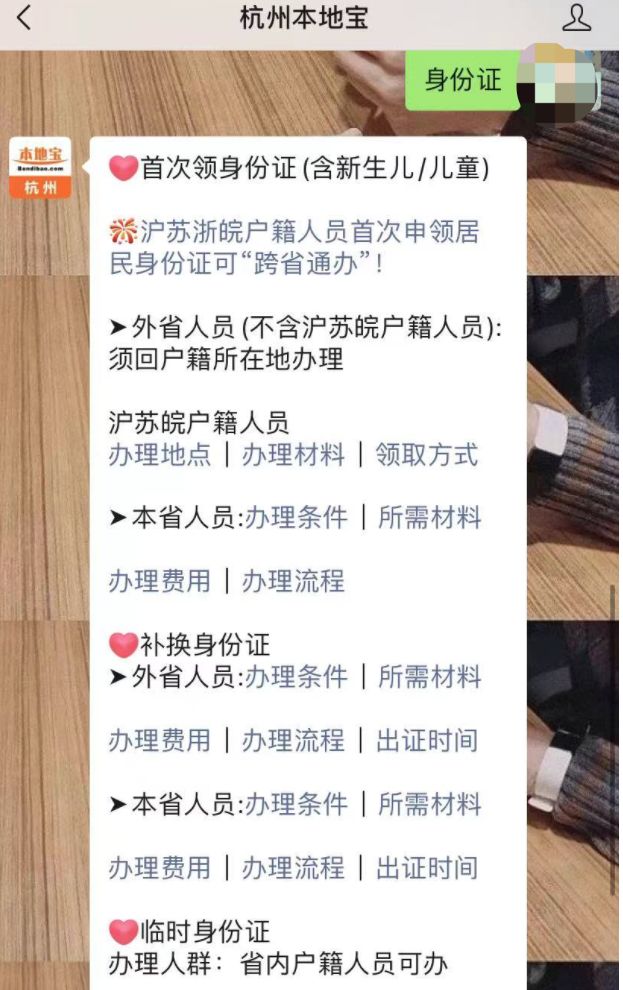Open 办理条件 for 本省人员 first-time ID

297,518
